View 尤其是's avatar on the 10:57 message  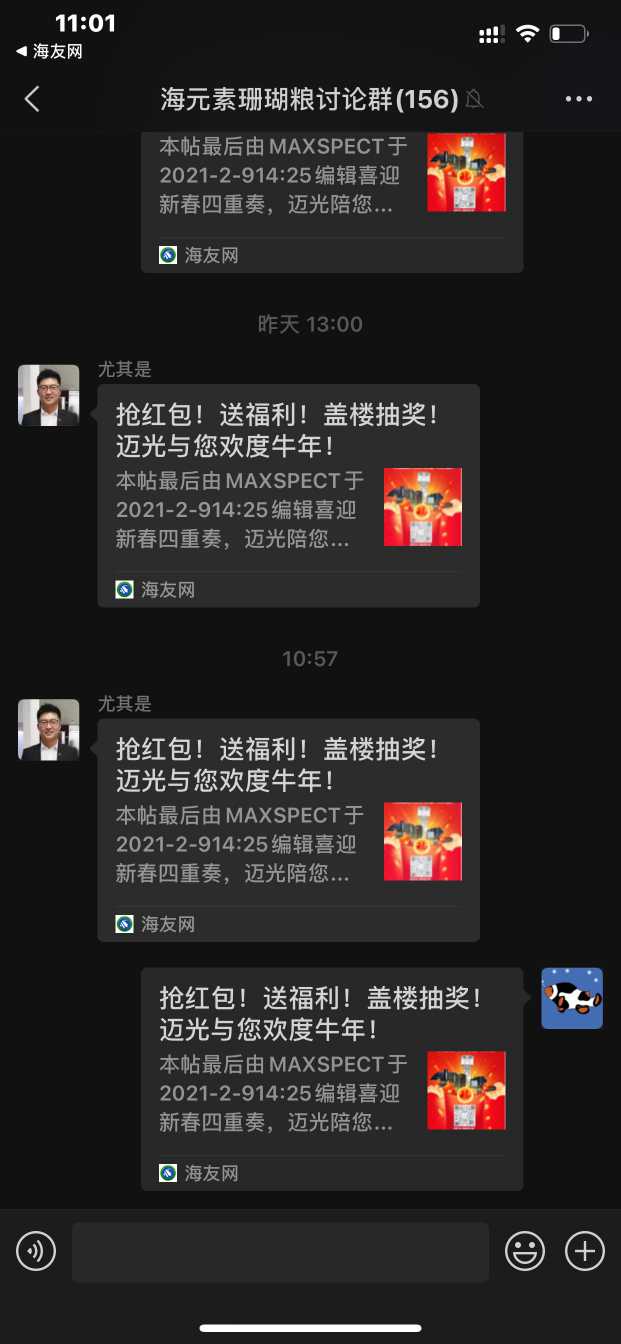(49, 730)
